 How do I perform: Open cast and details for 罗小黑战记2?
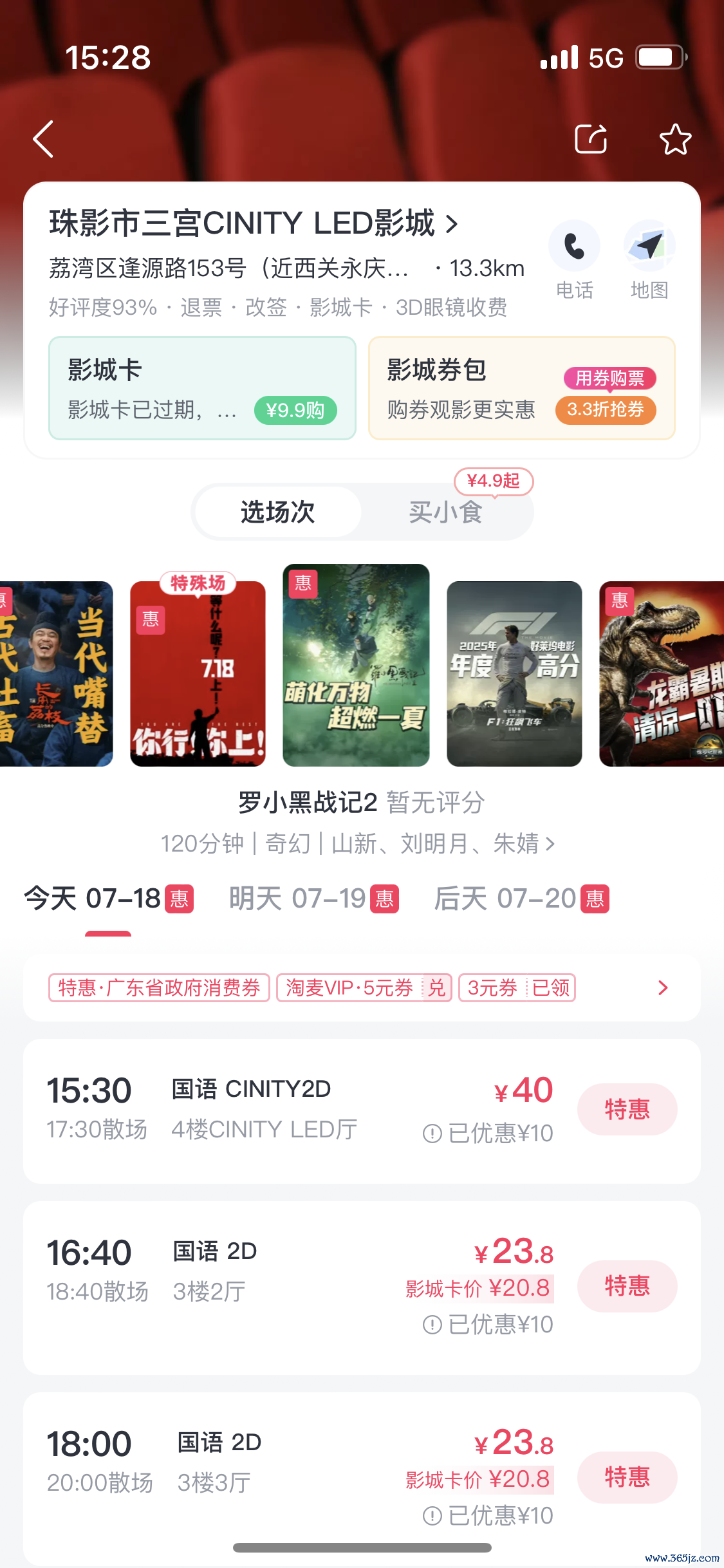point(358,843)
